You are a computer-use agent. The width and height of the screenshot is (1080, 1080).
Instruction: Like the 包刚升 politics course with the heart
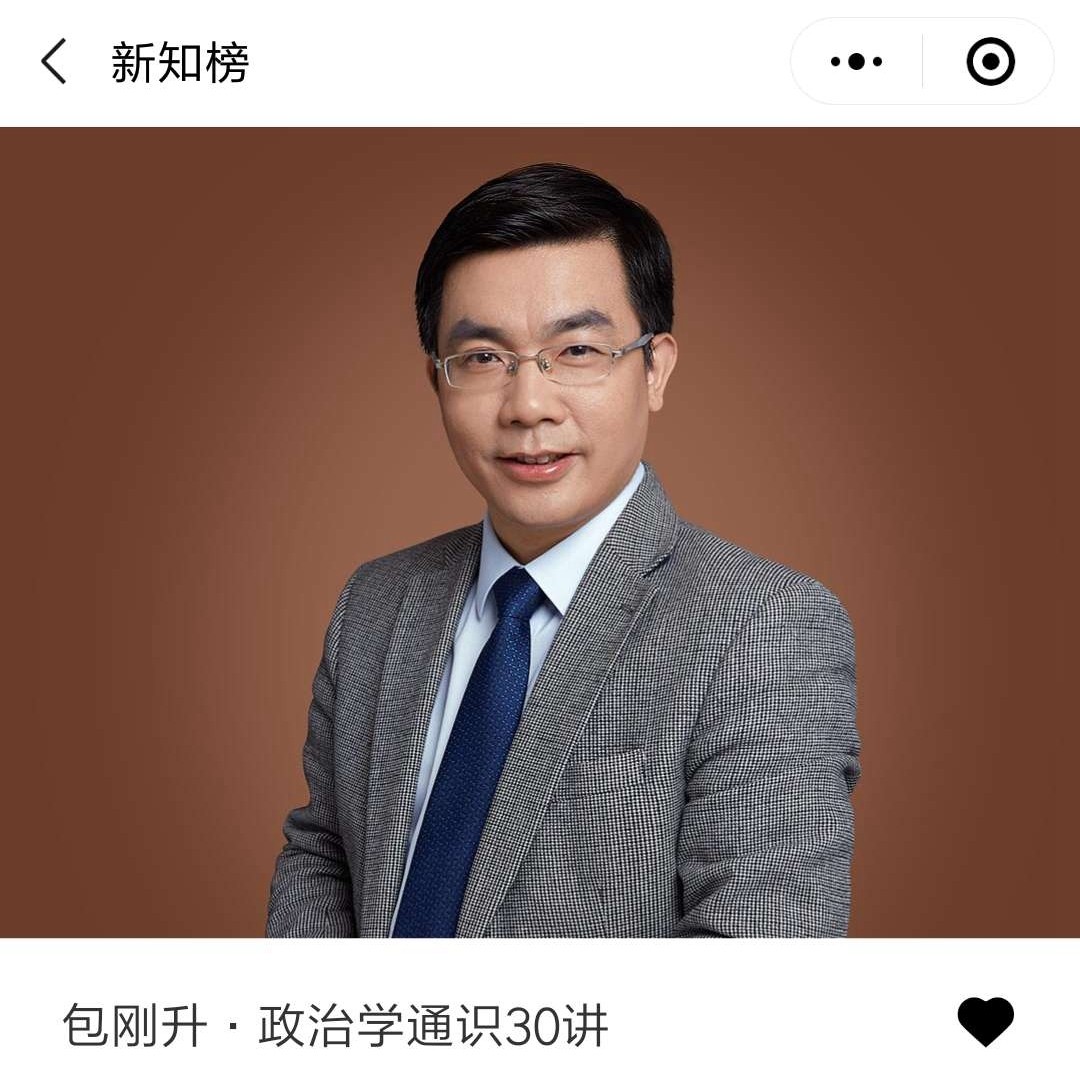click(x=986, y=1021)
